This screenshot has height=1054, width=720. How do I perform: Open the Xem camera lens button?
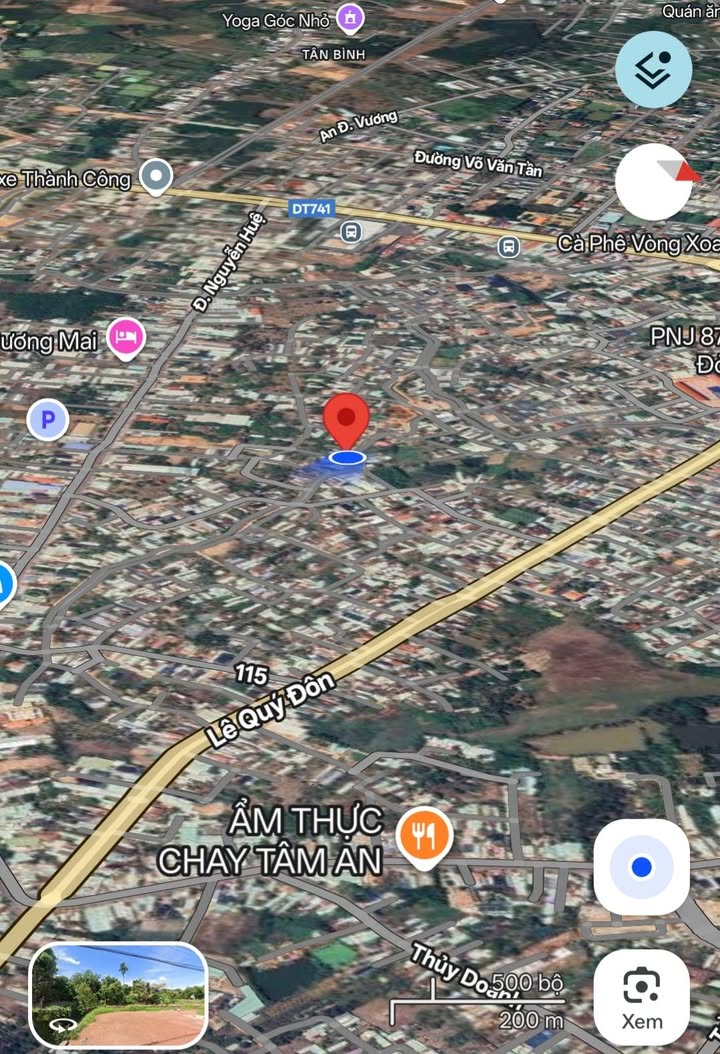[x=641, y=997]
